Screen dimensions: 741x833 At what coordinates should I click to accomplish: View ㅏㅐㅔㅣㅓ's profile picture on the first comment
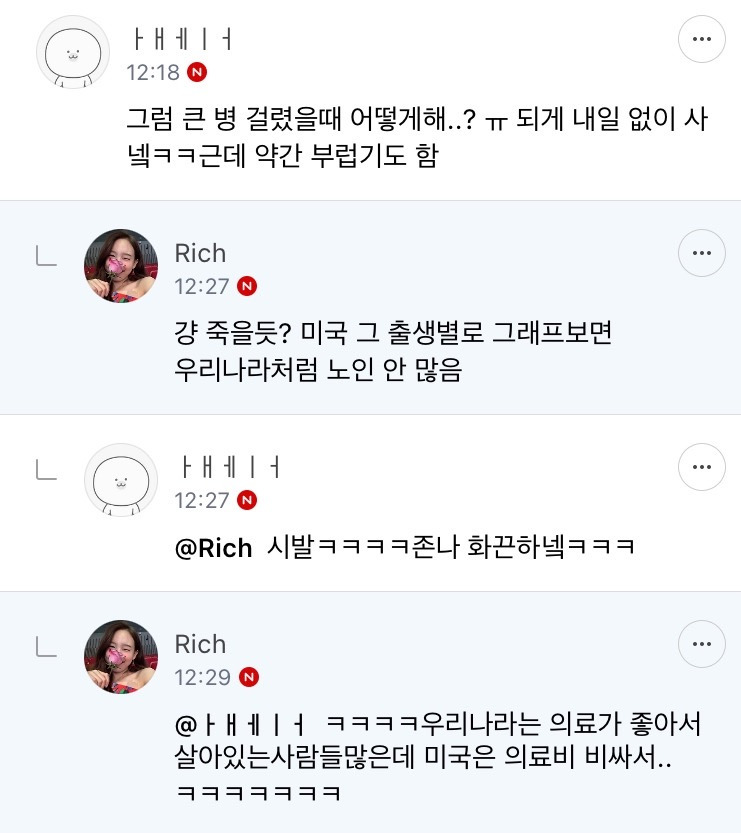click(73, 52)
